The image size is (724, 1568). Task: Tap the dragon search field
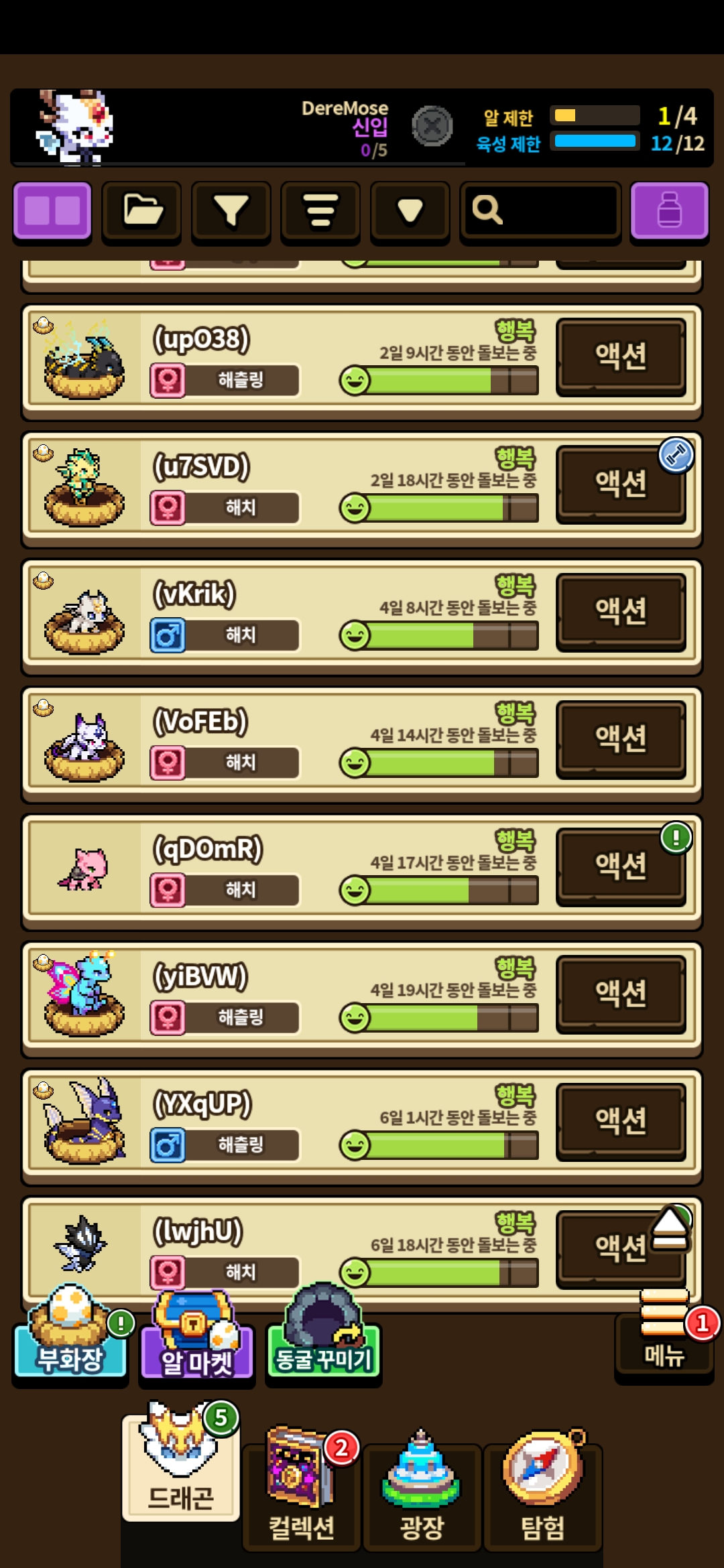pyautogui.click(x=540, y=210)
